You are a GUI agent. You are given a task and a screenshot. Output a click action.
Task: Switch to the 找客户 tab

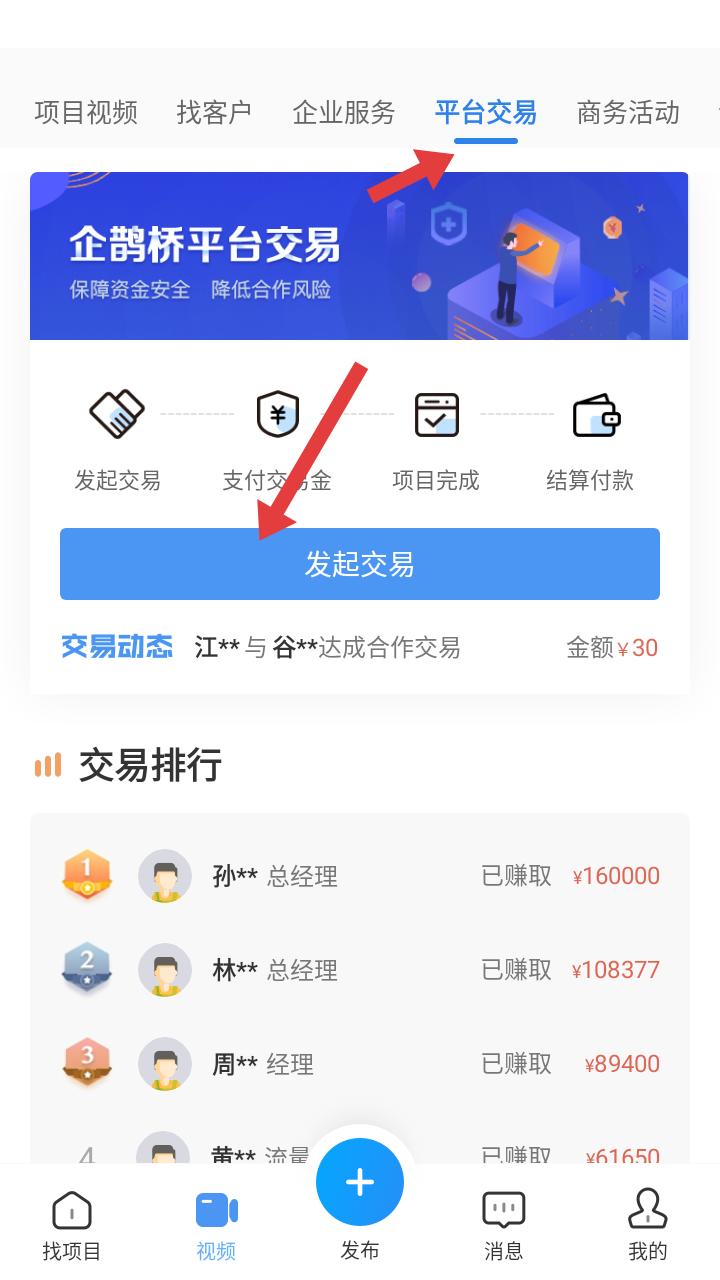click(214, 112)
